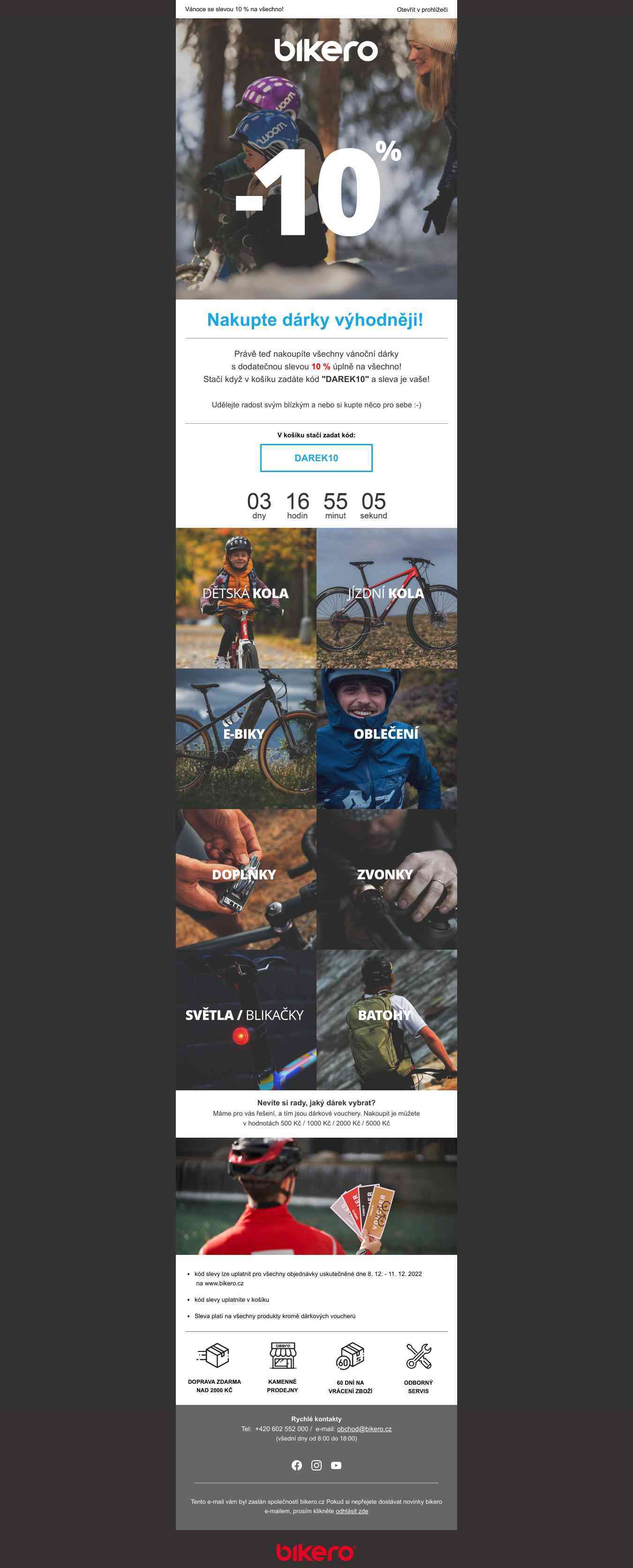This screenshot has height=1568, width=633.
Task: Open the Oblečení category tile
Action: point(386,738)
